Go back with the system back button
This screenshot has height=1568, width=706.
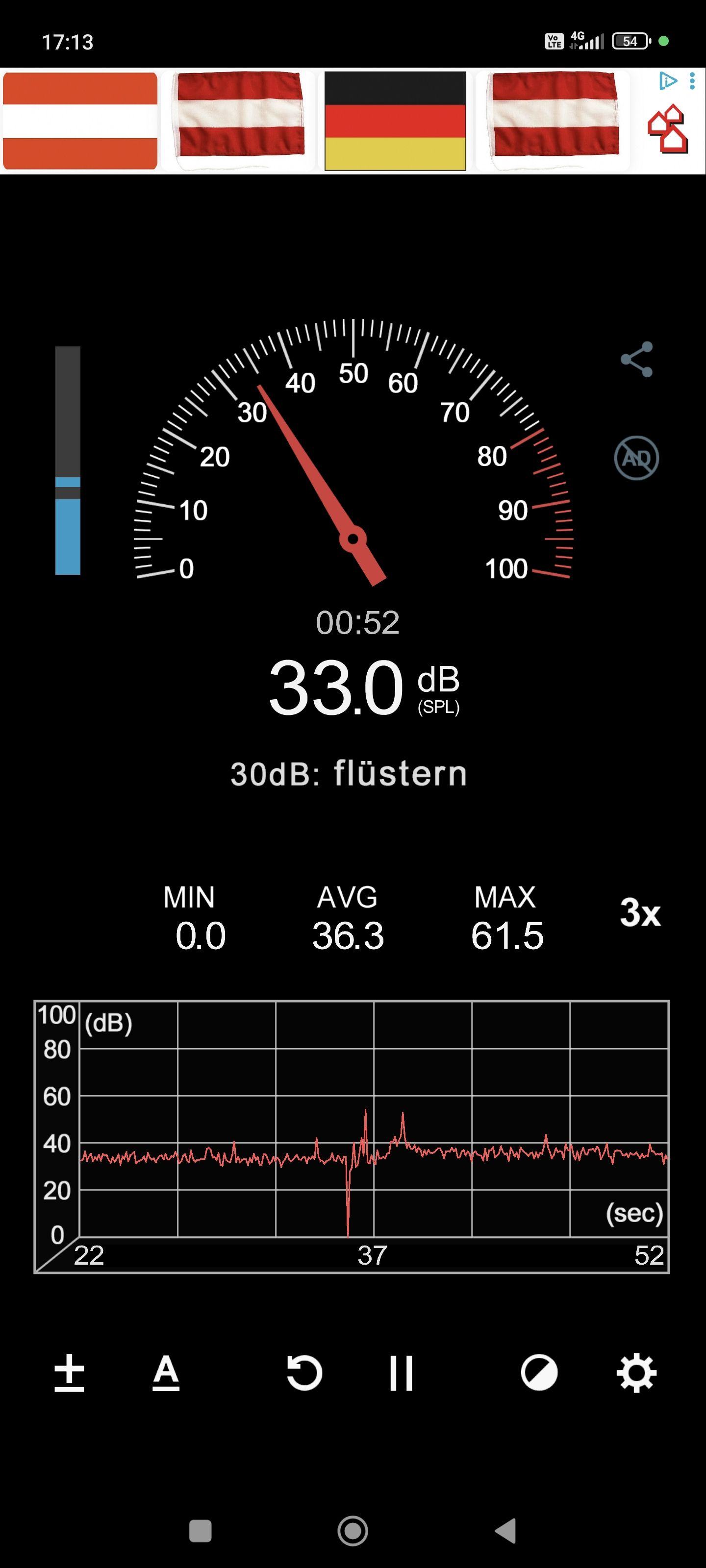coord(506,1530)
